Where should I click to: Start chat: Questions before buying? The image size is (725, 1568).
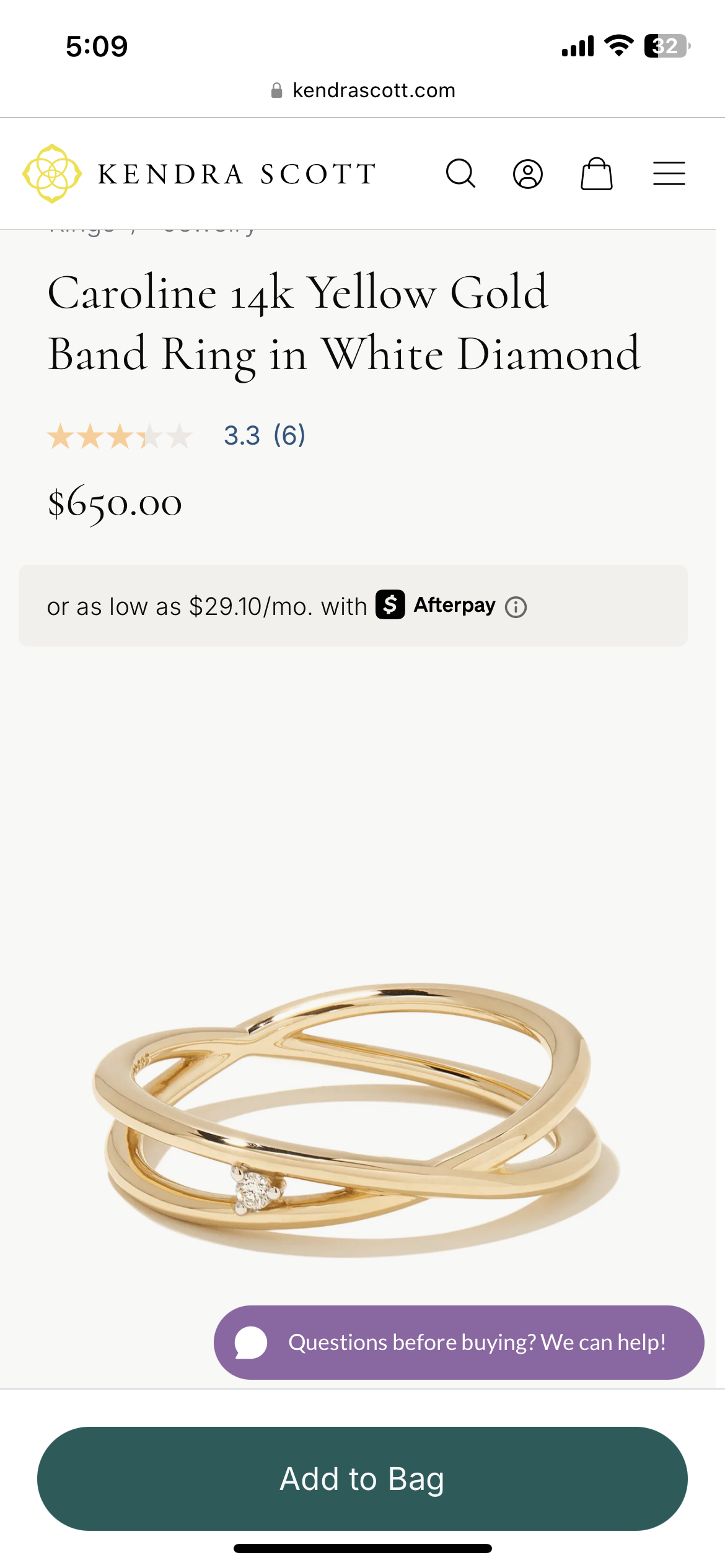point(459,1342)
